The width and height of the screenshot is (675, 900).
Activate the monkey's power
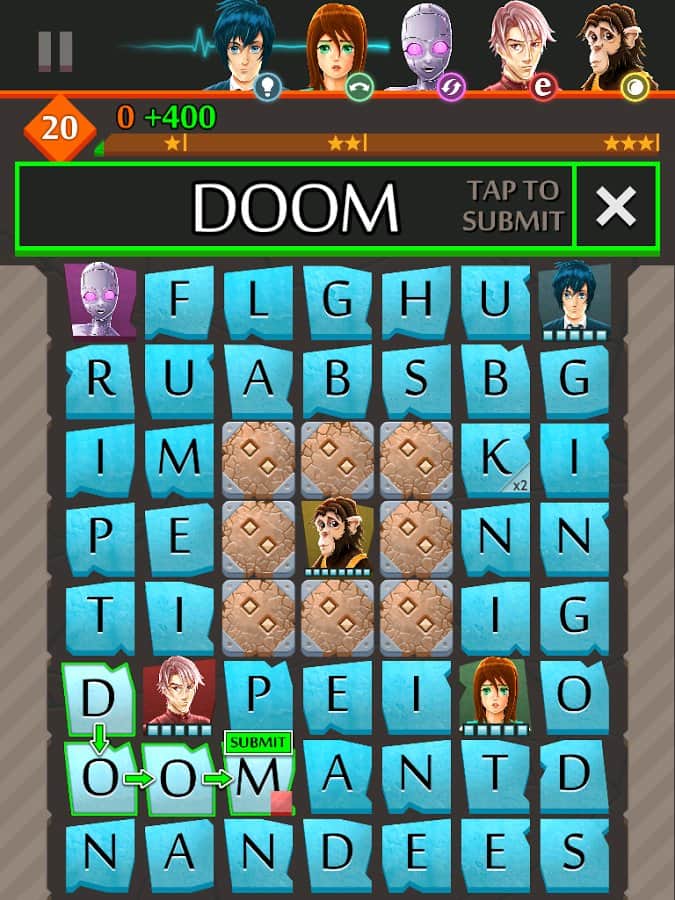634,87
